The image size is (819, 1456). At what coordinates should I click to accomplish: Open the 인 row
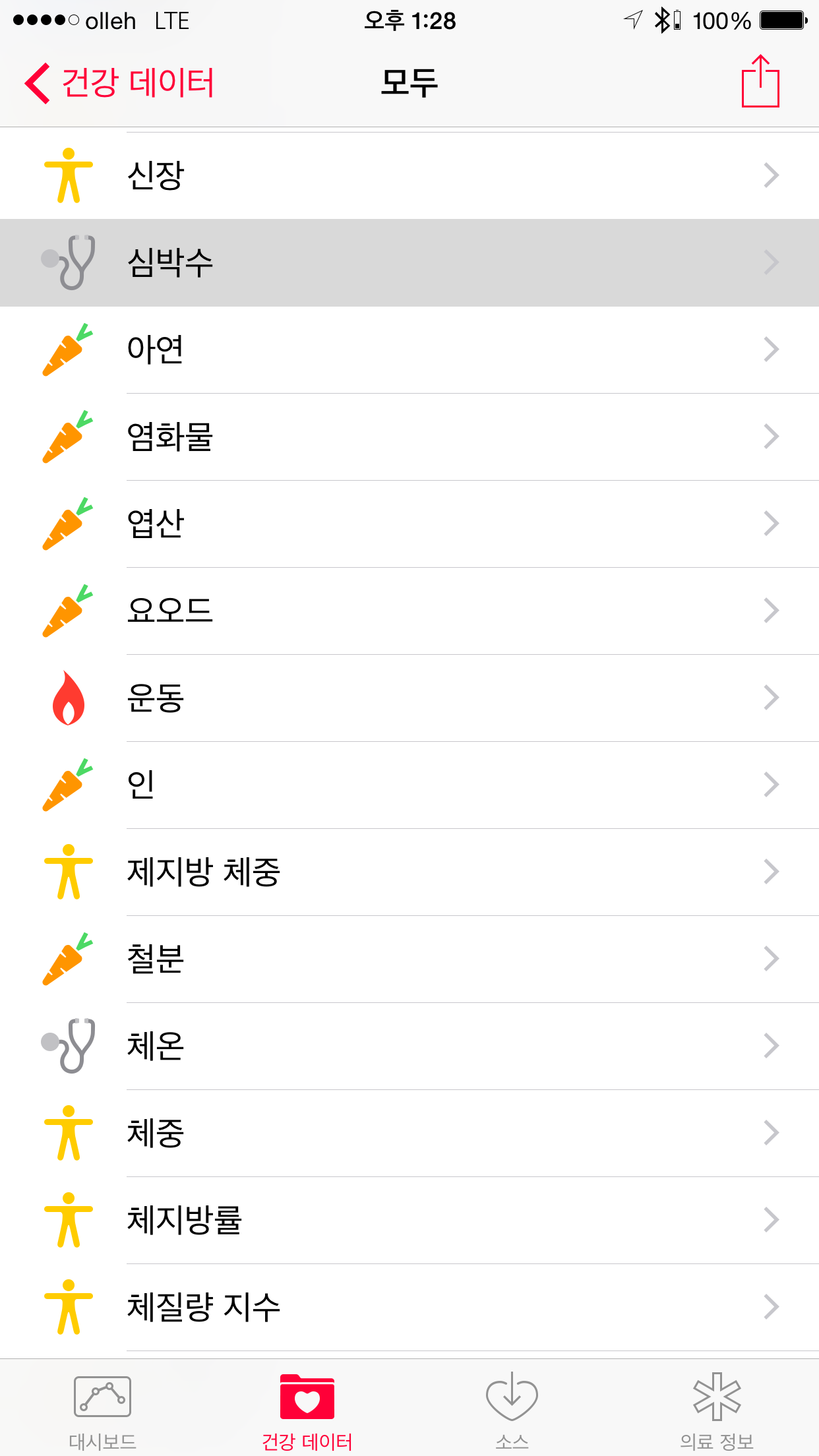[409, 785]
